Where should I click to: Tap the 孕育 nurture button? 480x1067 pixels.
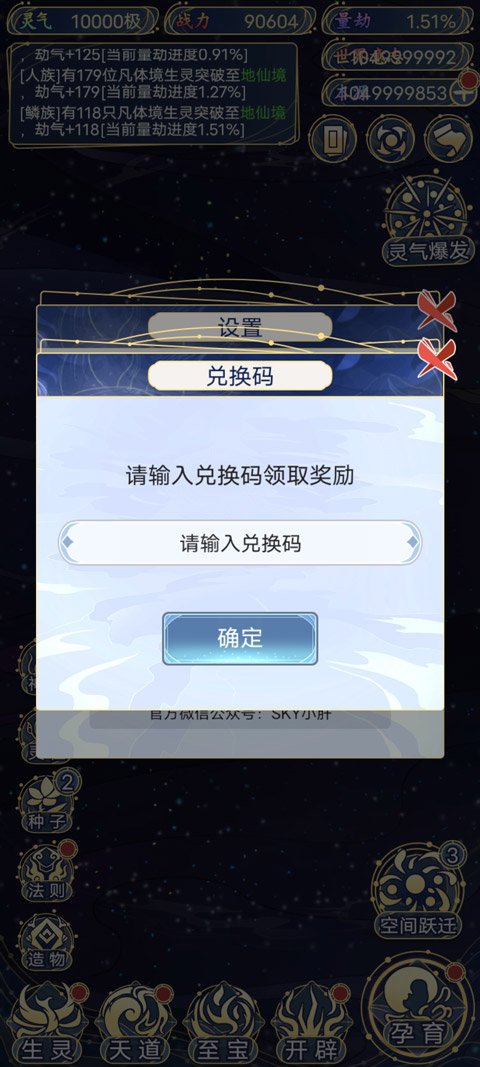point(417,1008)
